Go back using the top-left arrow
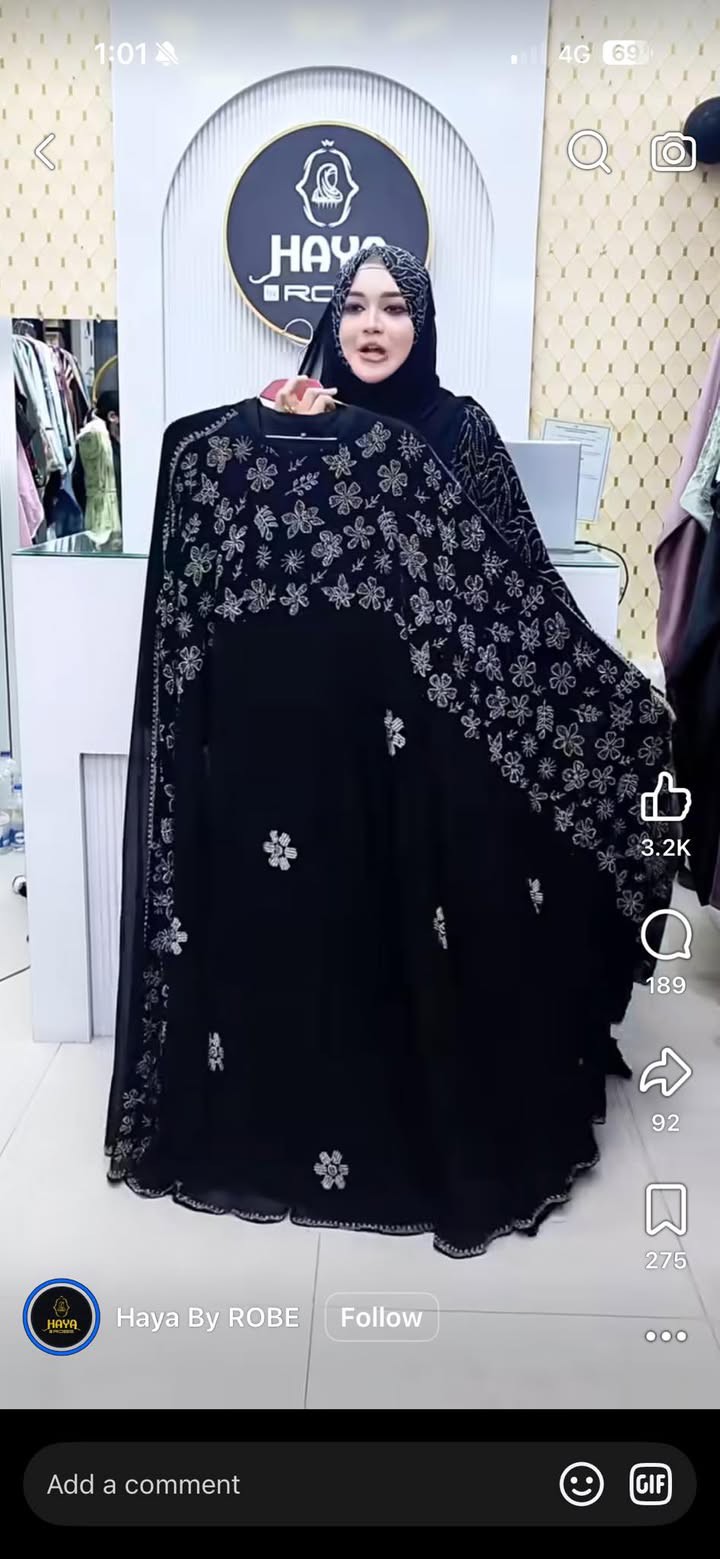Image resolution: width=720 pixels, height=1559 pixels. pyautogui.click(x=45, y=152)
